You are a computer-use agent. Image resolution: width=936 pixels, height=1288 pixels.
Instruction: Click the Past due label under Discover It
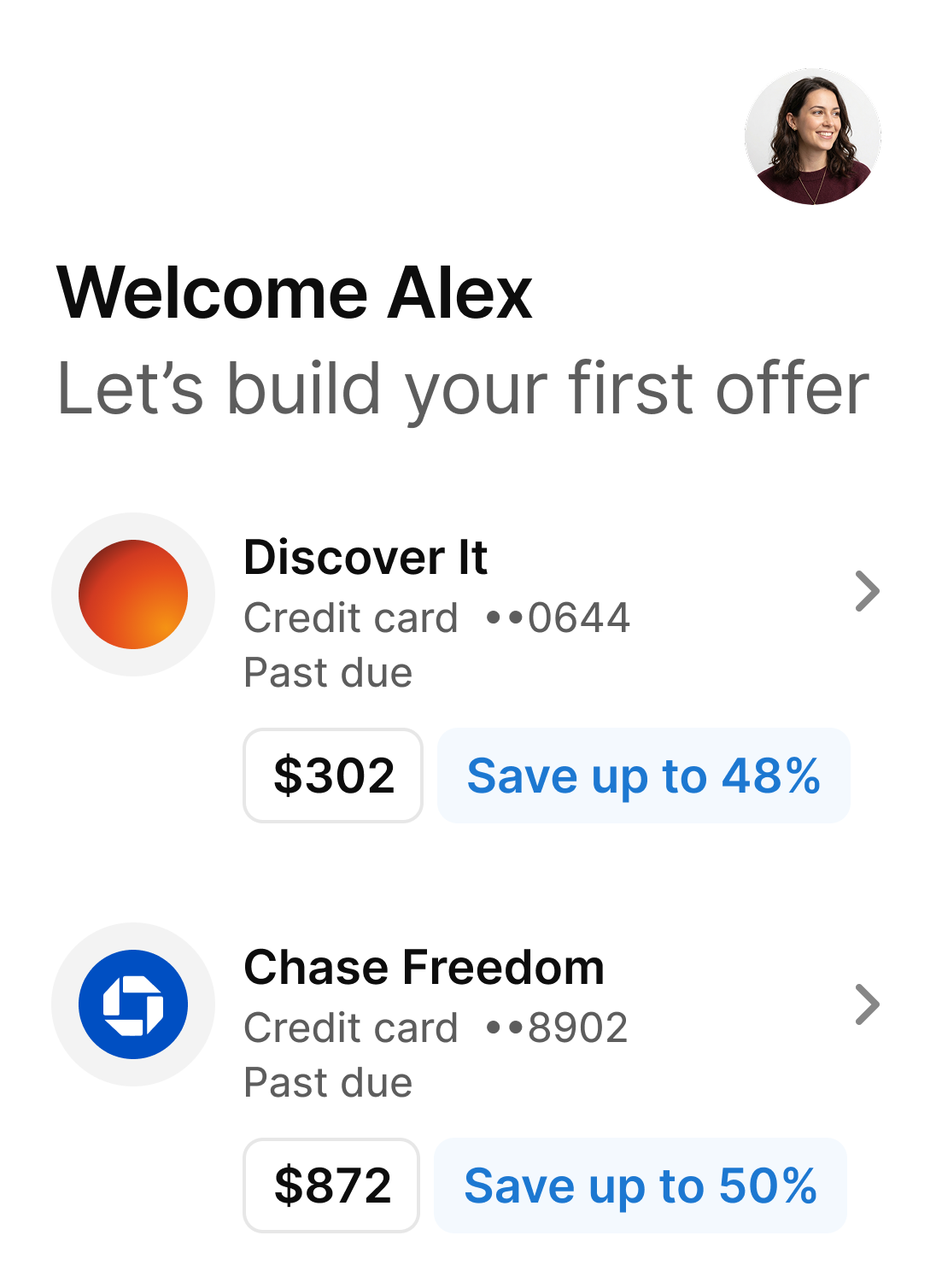coord(328,672)
